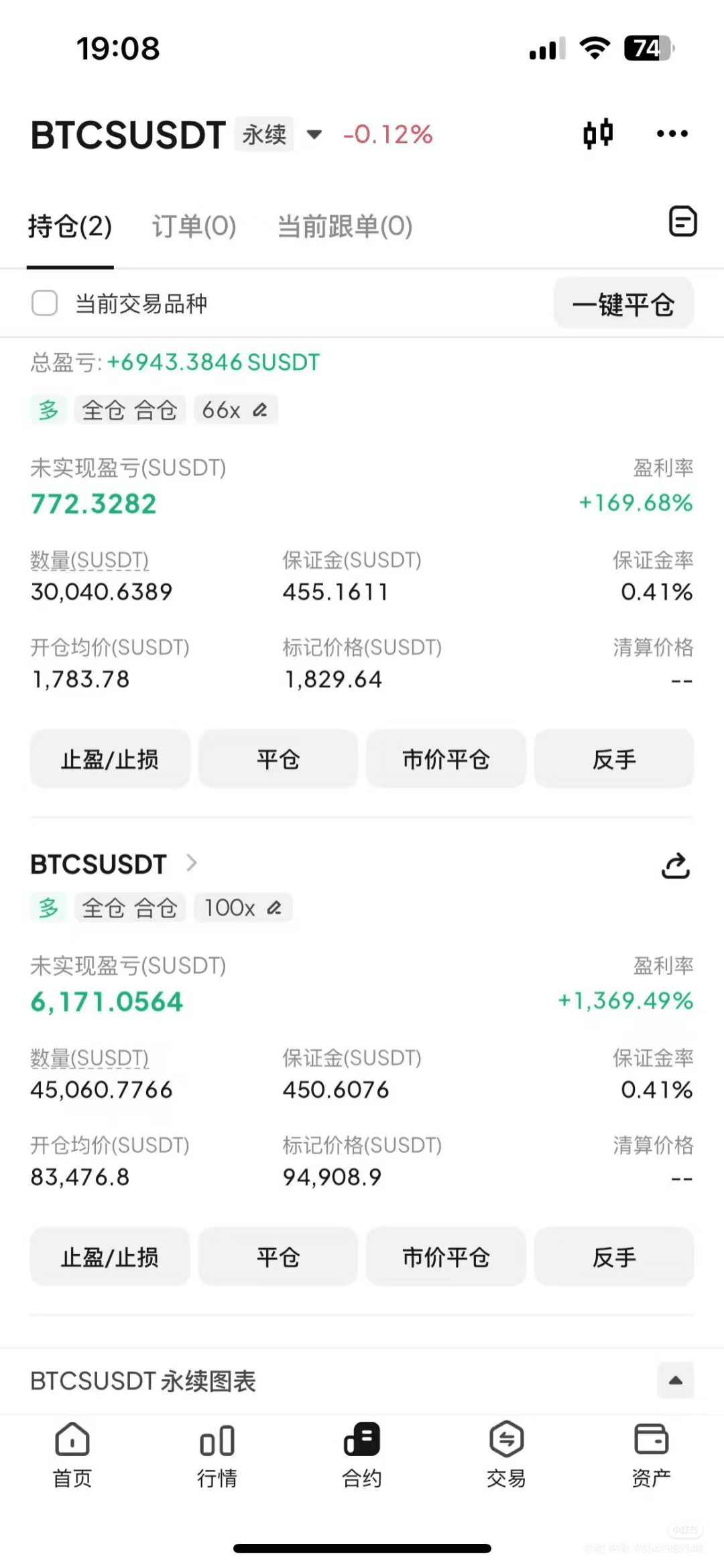This screenshot has width=724, height=1568.
Task: Share the 100x BTCSUSDT position
Action: click(676, 865)
